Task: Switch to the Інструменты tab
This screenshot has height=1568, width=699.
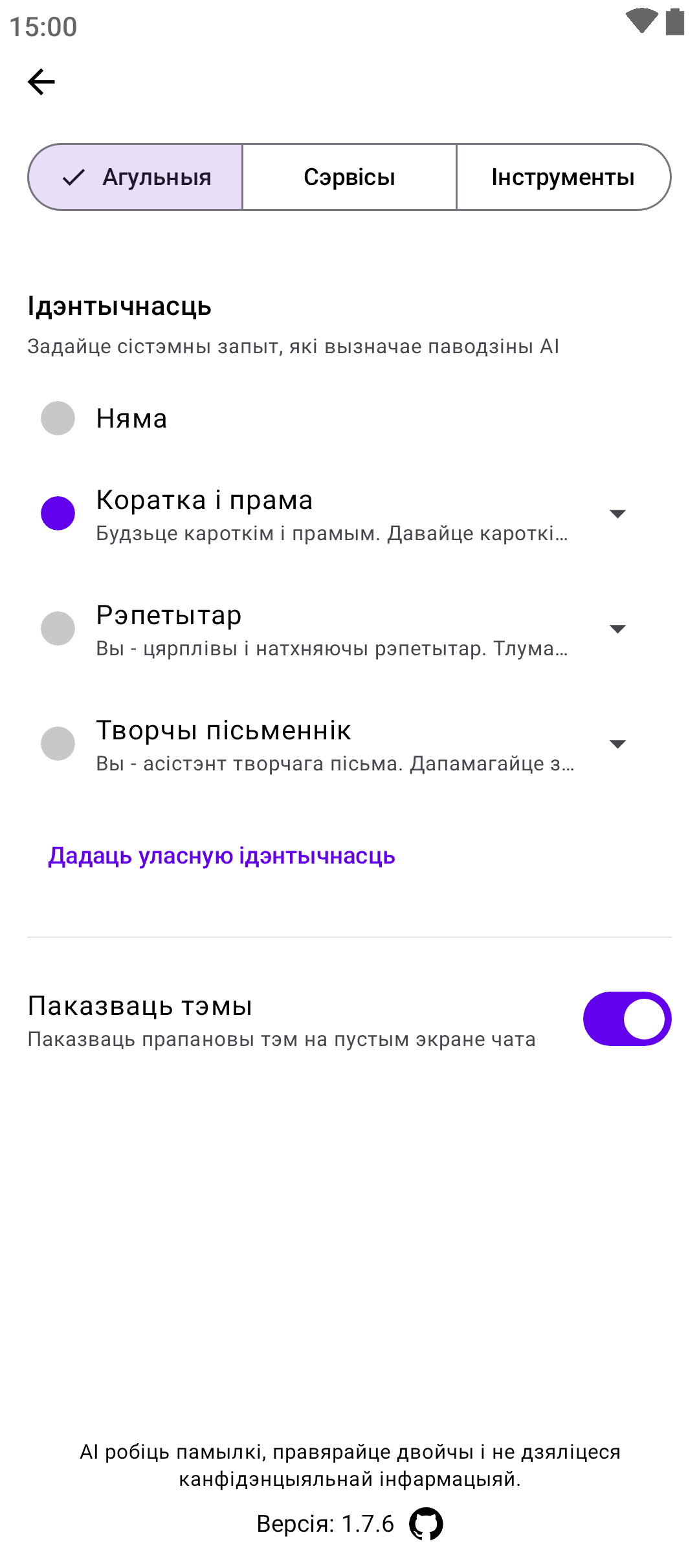Action: tap(563, 177)
